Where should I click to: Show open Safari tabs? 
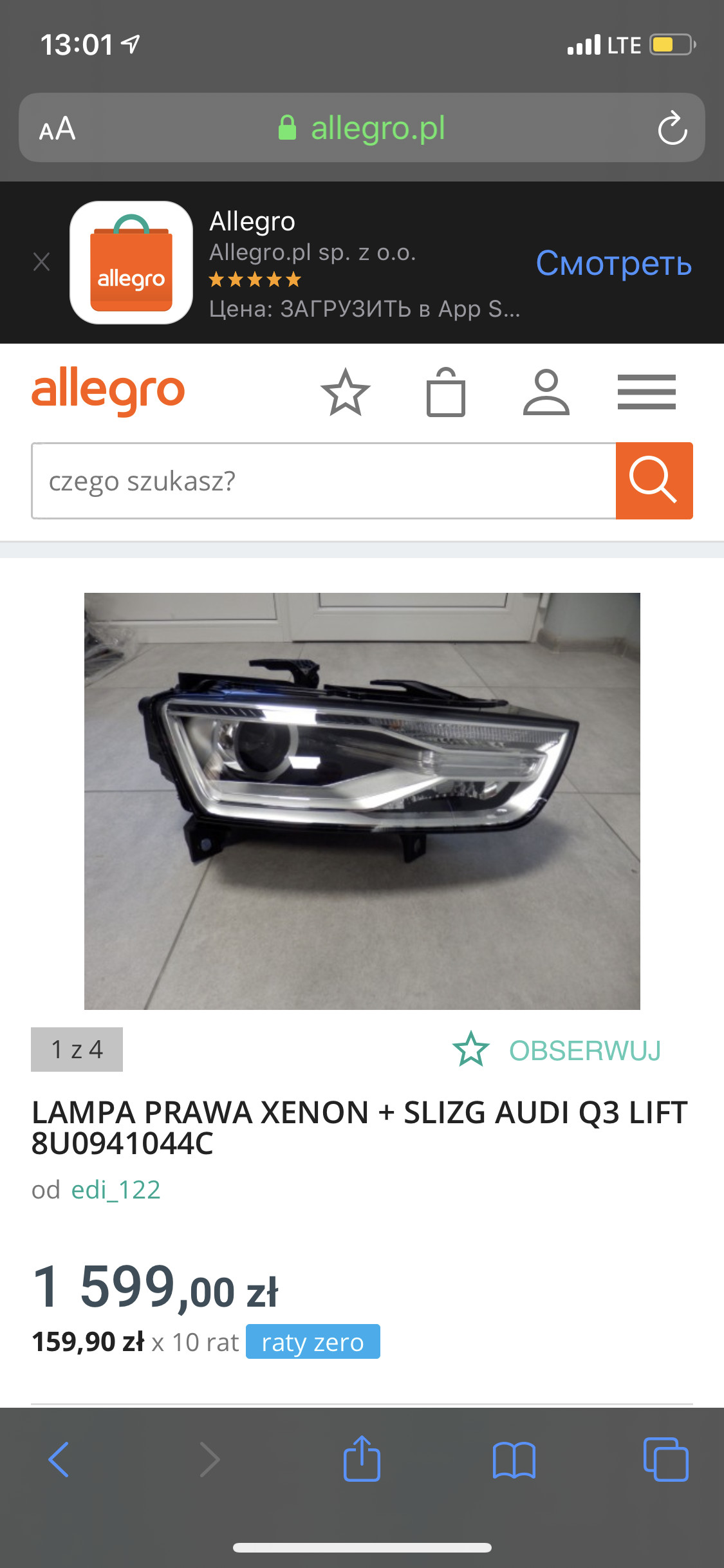tap(665, 1459)
